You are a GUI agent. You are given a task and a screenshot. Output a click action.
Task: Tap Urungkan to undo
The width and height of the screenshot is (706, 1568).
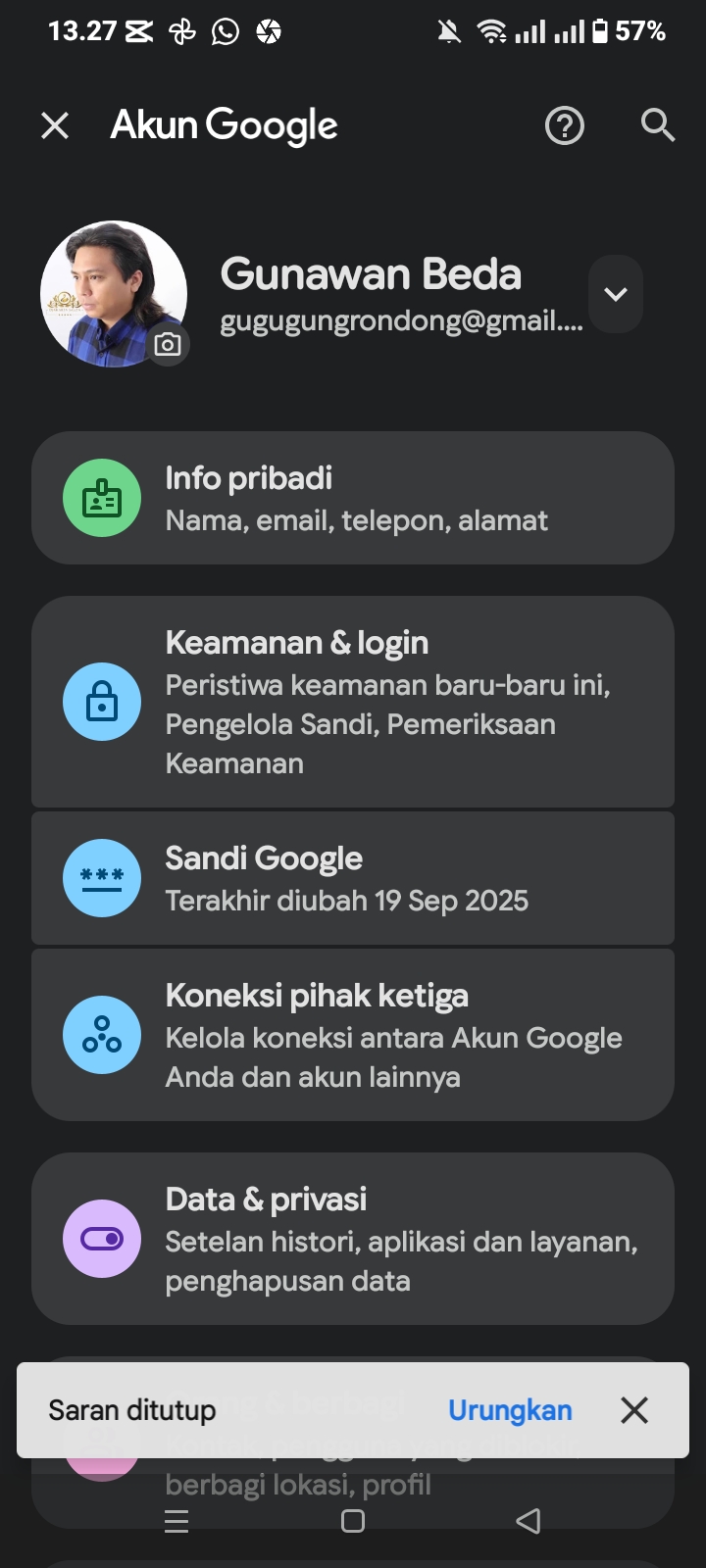pyautogui.click(x=510, y=1410)
